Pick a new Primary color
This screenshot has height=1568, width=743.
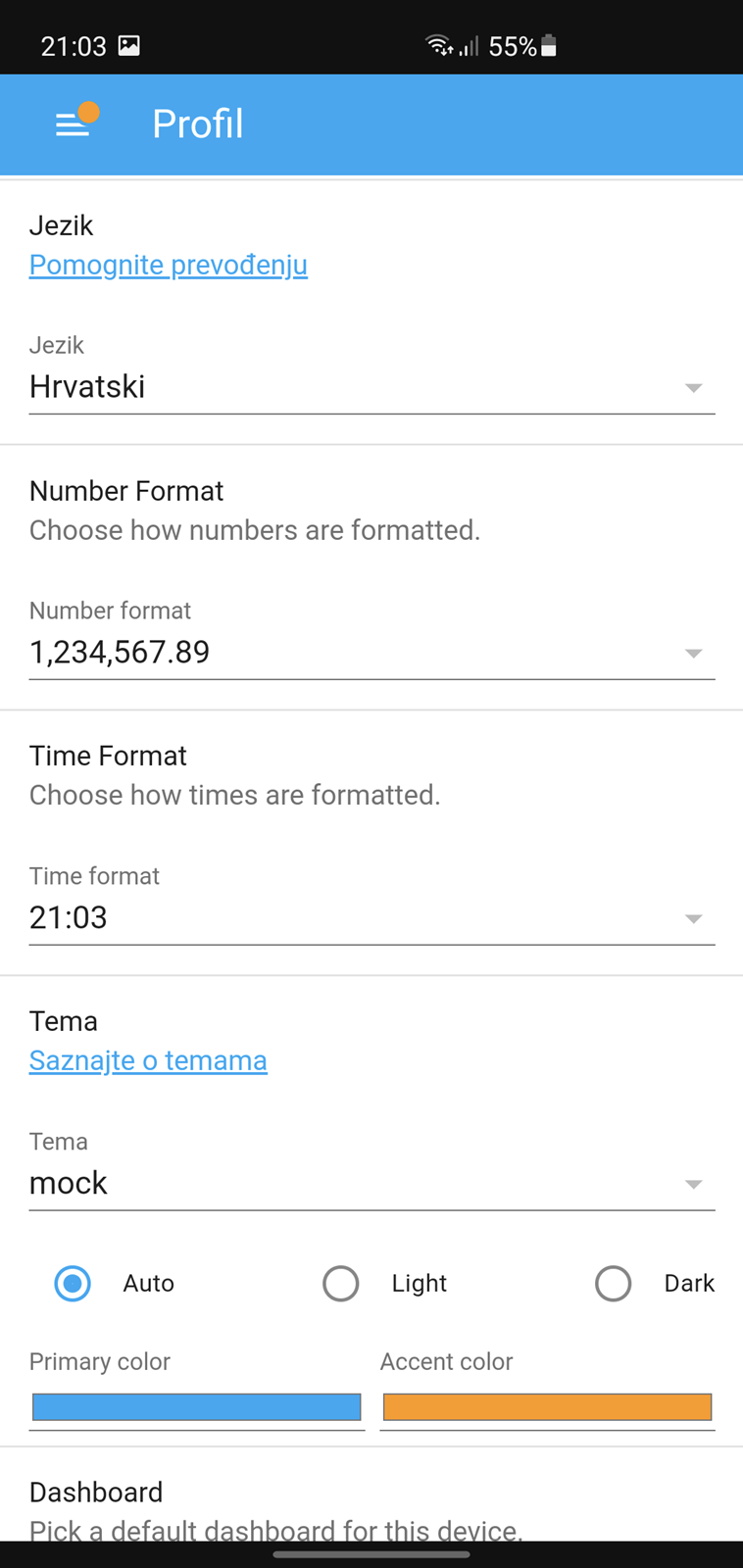pyautogui.click(x=197, y=1407)
